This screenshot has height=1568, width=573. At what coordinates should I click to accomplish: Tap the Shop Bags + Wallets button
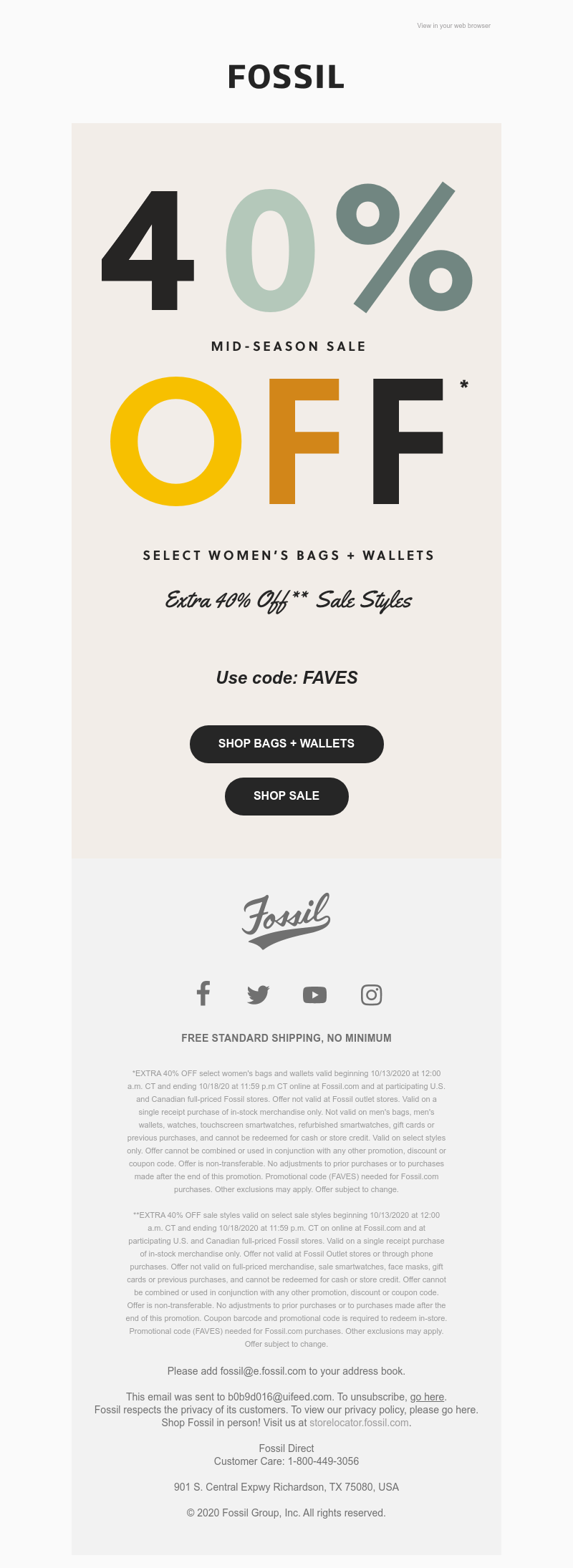[286, 744]
